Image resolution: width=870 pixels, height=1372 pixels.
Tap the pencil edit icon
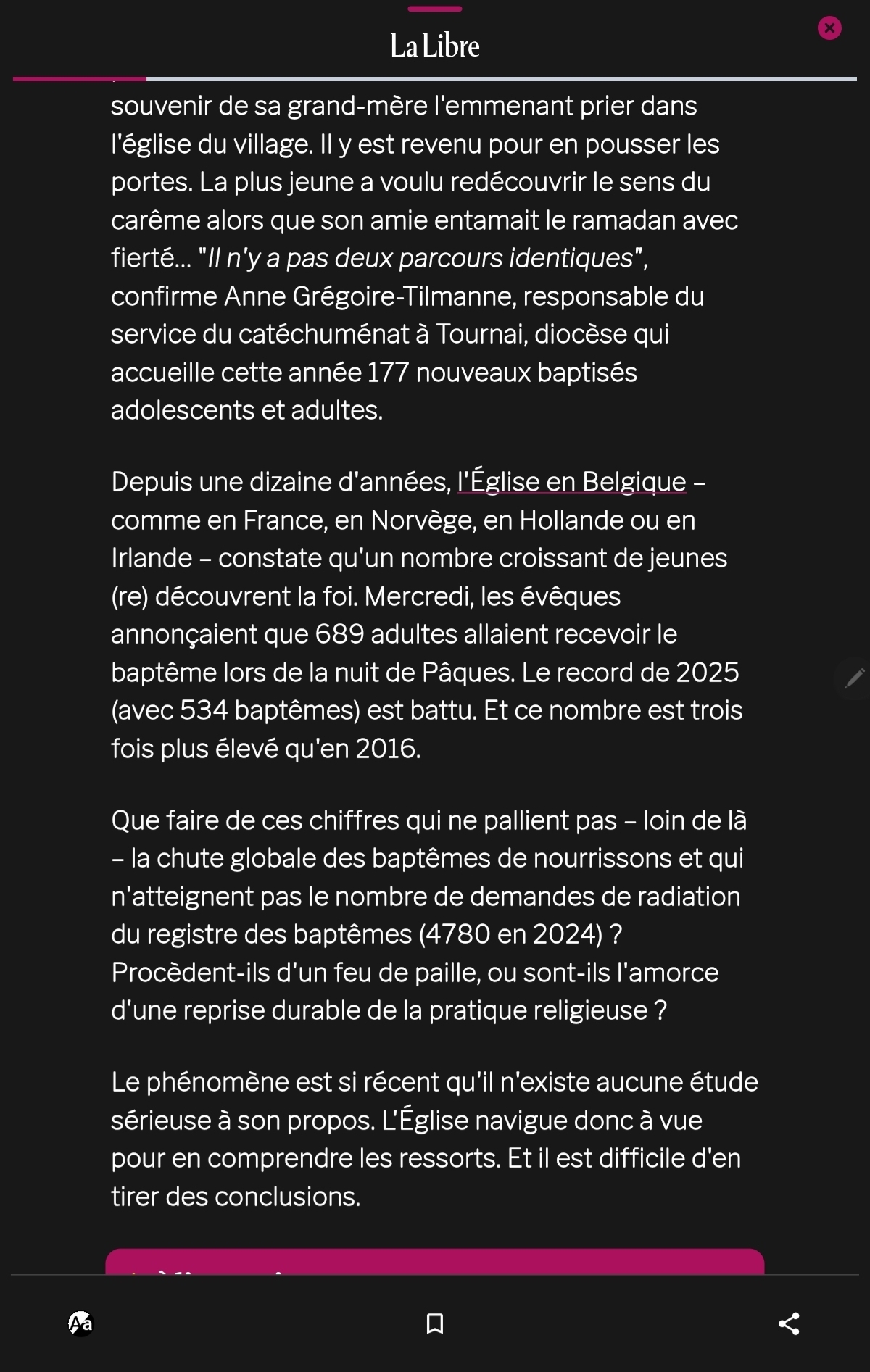855,678
